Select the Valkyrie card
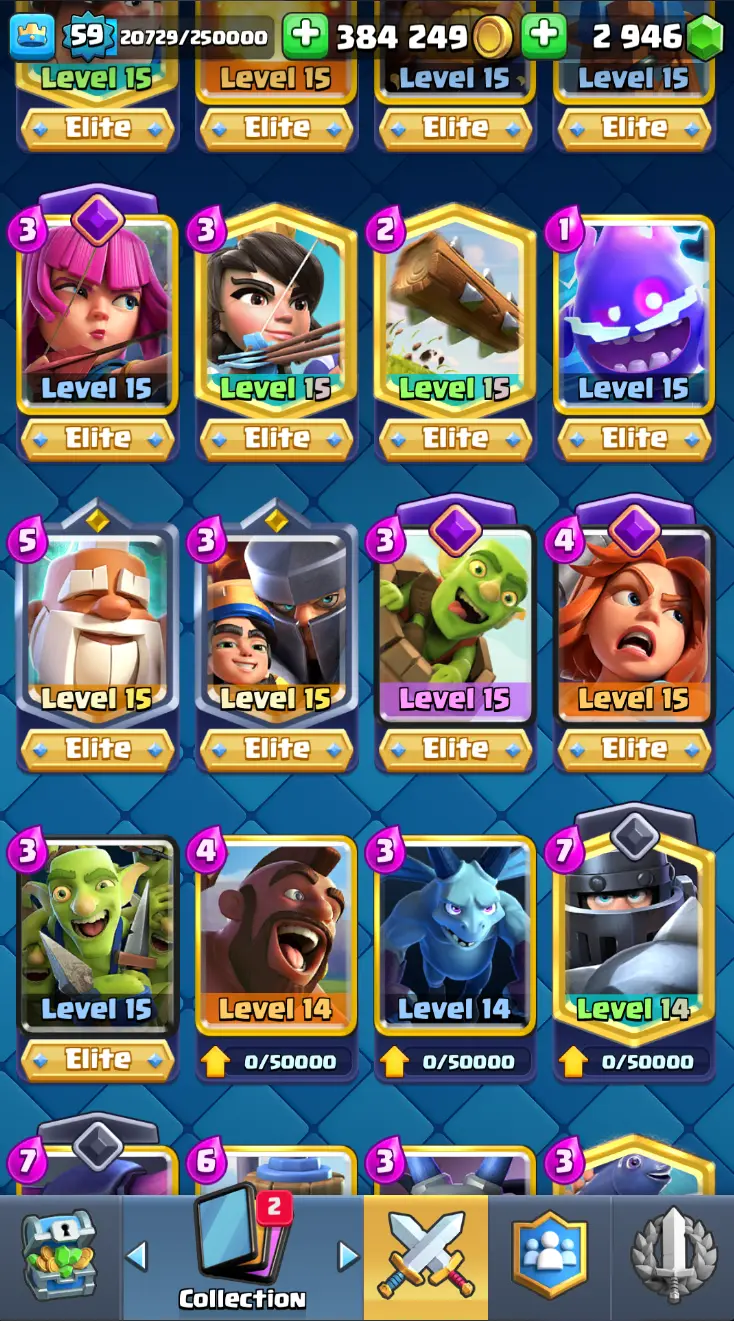 (x=634, y=615)
